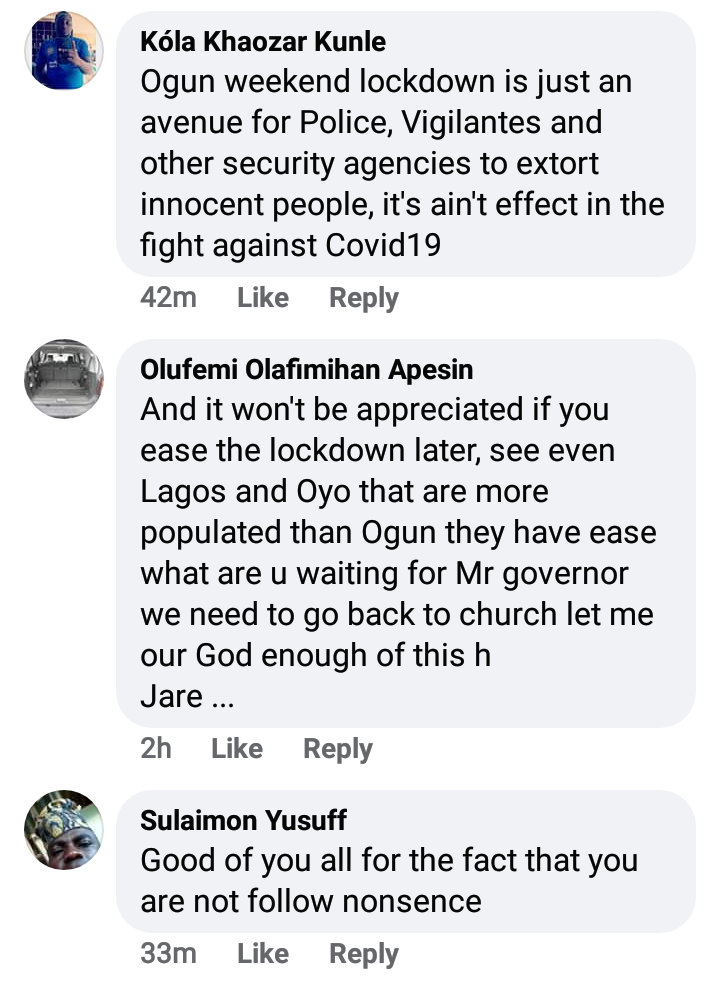Image resolution: width=706 pixels, height=981 pixels.
Task: Reply to Sulaimon Yusuff's comment
Action: 364,954
